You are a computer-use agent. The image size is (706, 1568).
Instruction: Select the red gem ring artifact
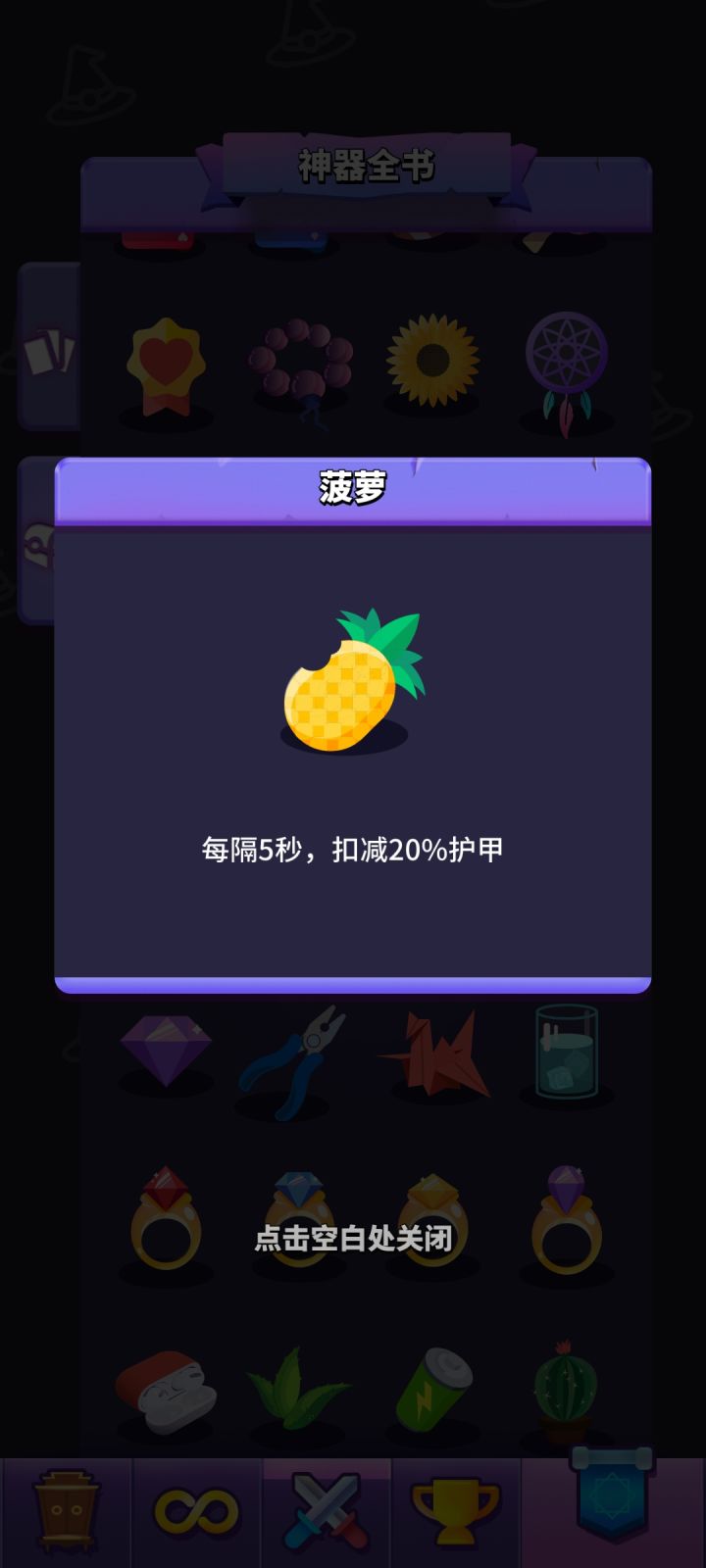click(167, 1220)
